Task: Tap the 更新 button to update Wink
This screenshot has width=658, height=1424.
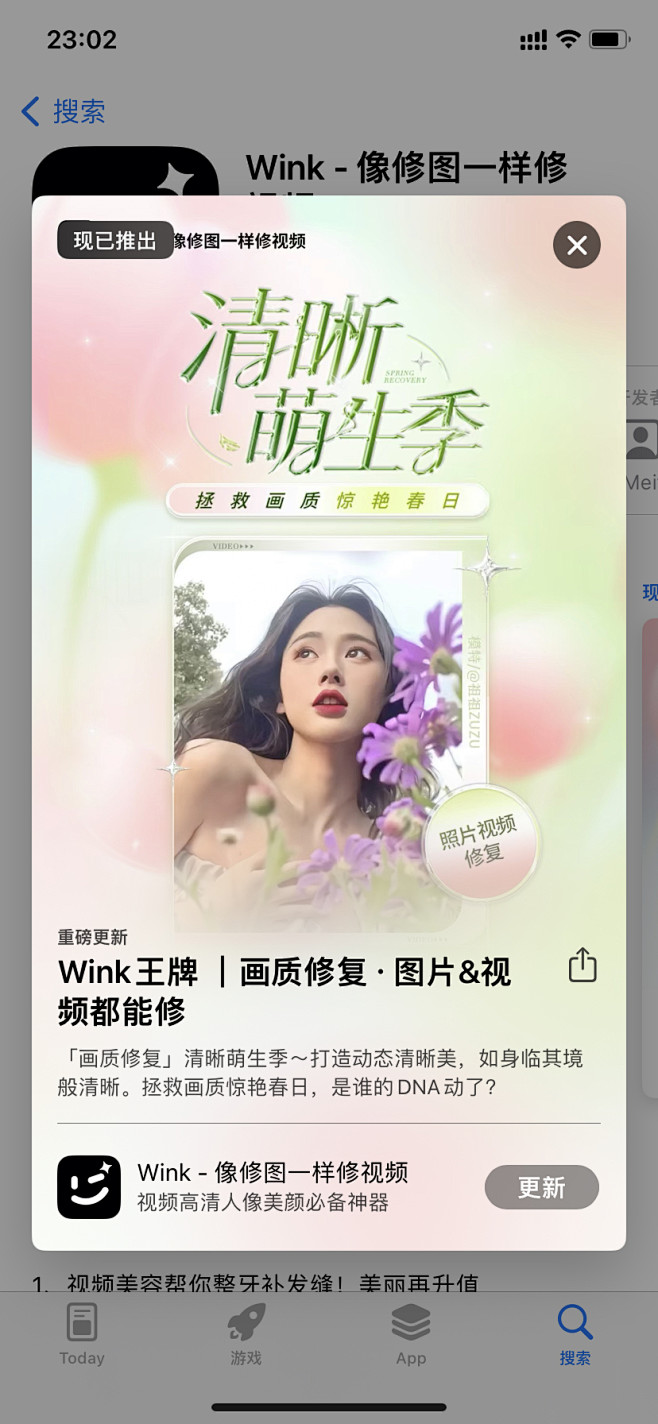Action: tap(542, 1187)
